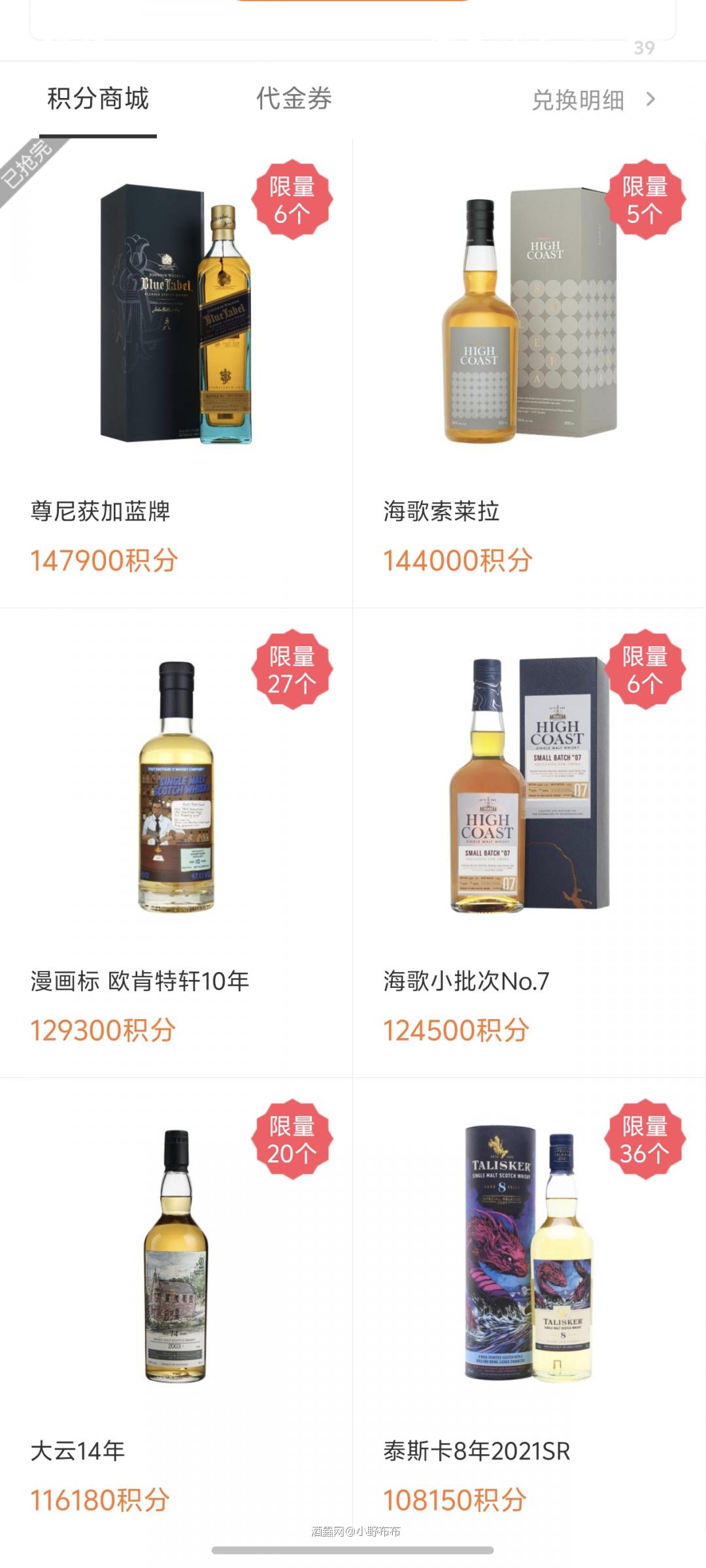Tap the 147900积分 price of 尊尼获加蓝牌
Image resolution: width=706 pixels, height=1568 pixels.
105,560
